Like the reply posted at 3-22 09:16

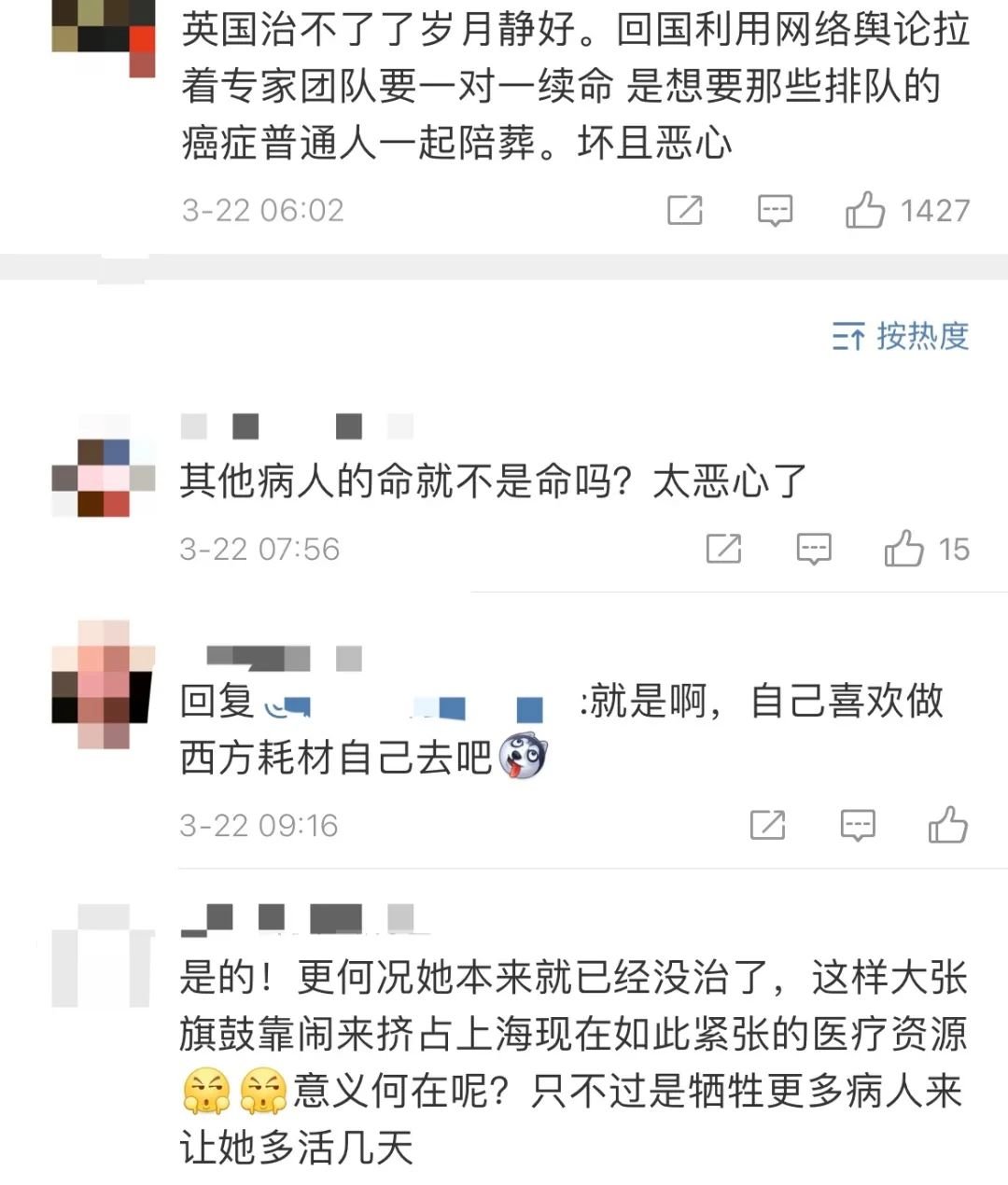coord(948,825)
